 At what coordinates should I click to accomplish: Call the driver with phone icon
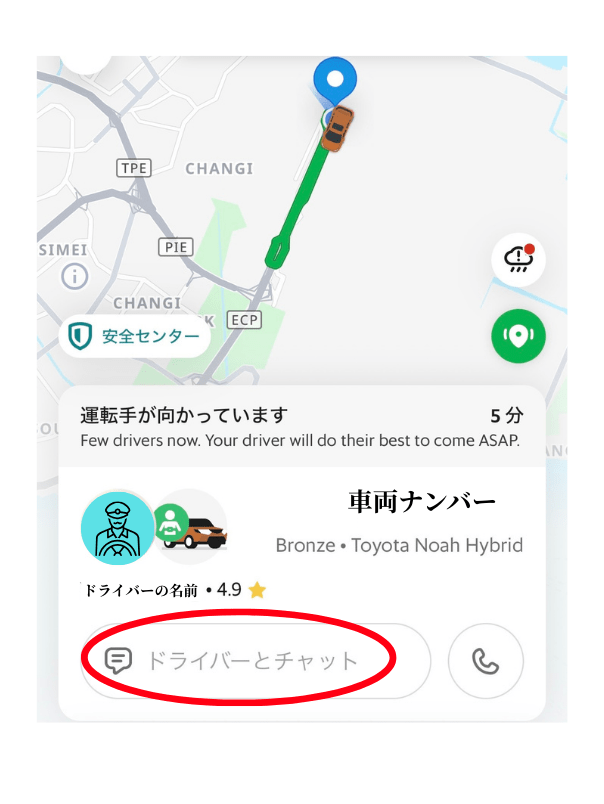[485, 661]
